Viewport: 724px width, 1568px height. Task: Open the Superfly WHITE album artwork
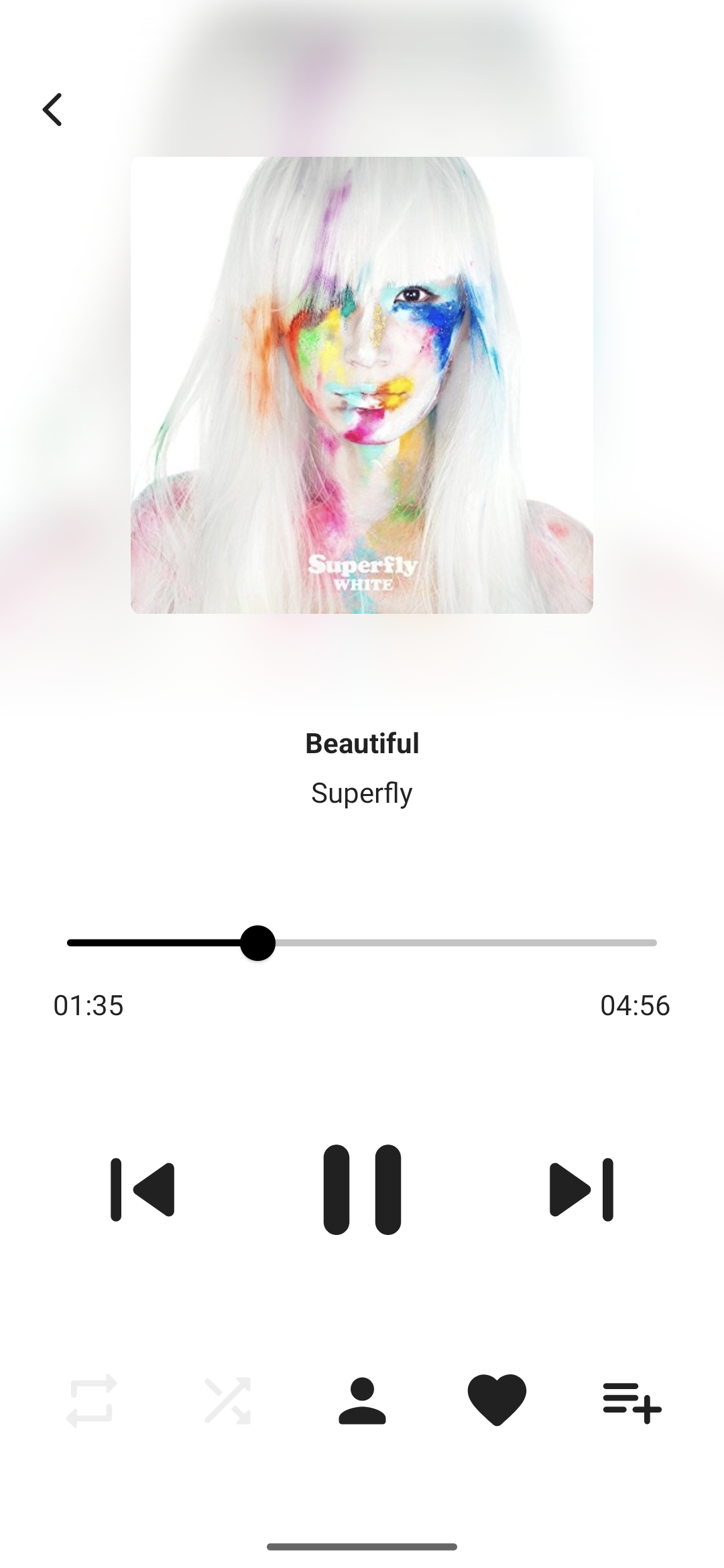coord(362,384)
